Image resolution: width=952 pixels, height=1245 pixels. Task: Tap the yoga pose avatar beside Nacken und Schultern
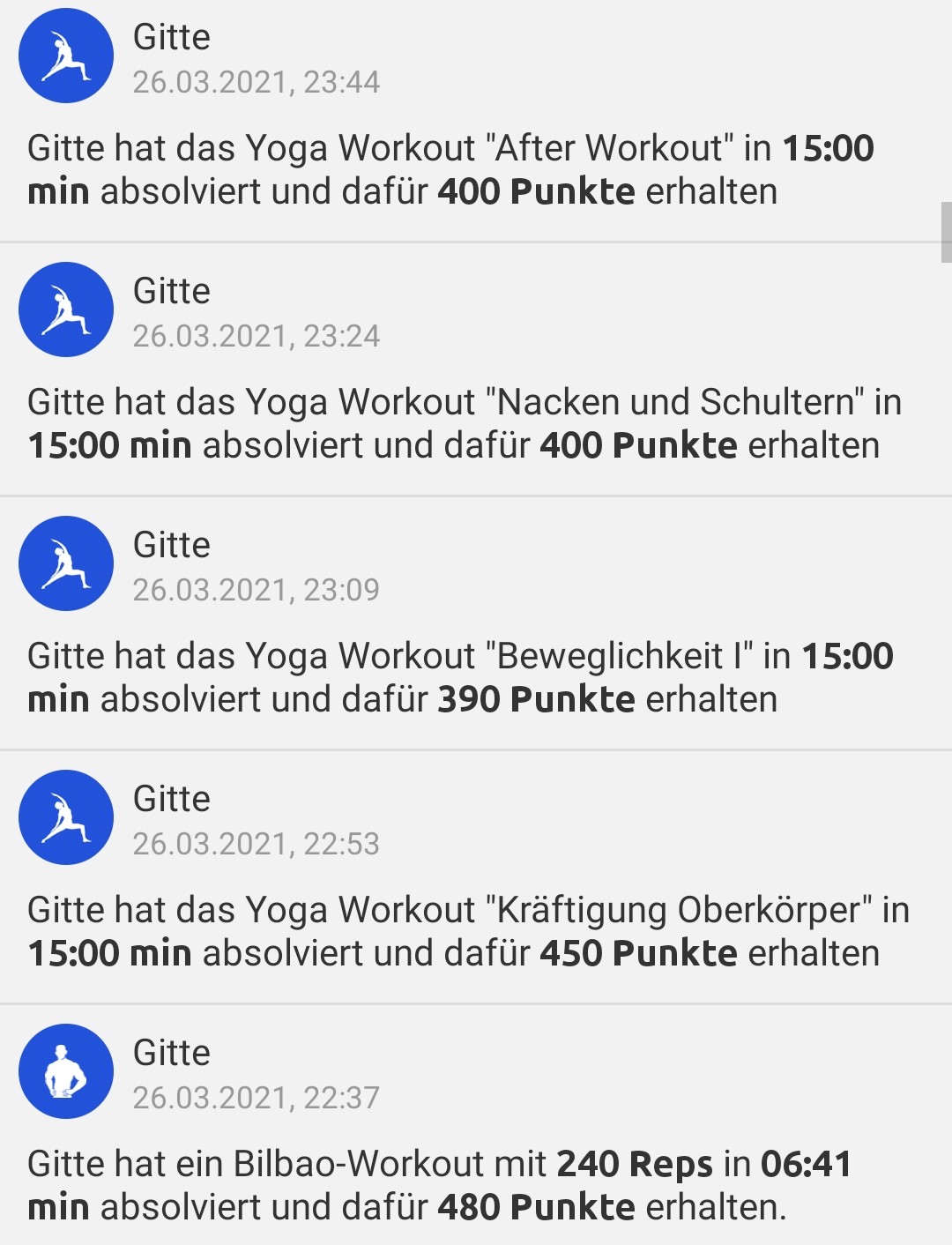click(66, 309)
